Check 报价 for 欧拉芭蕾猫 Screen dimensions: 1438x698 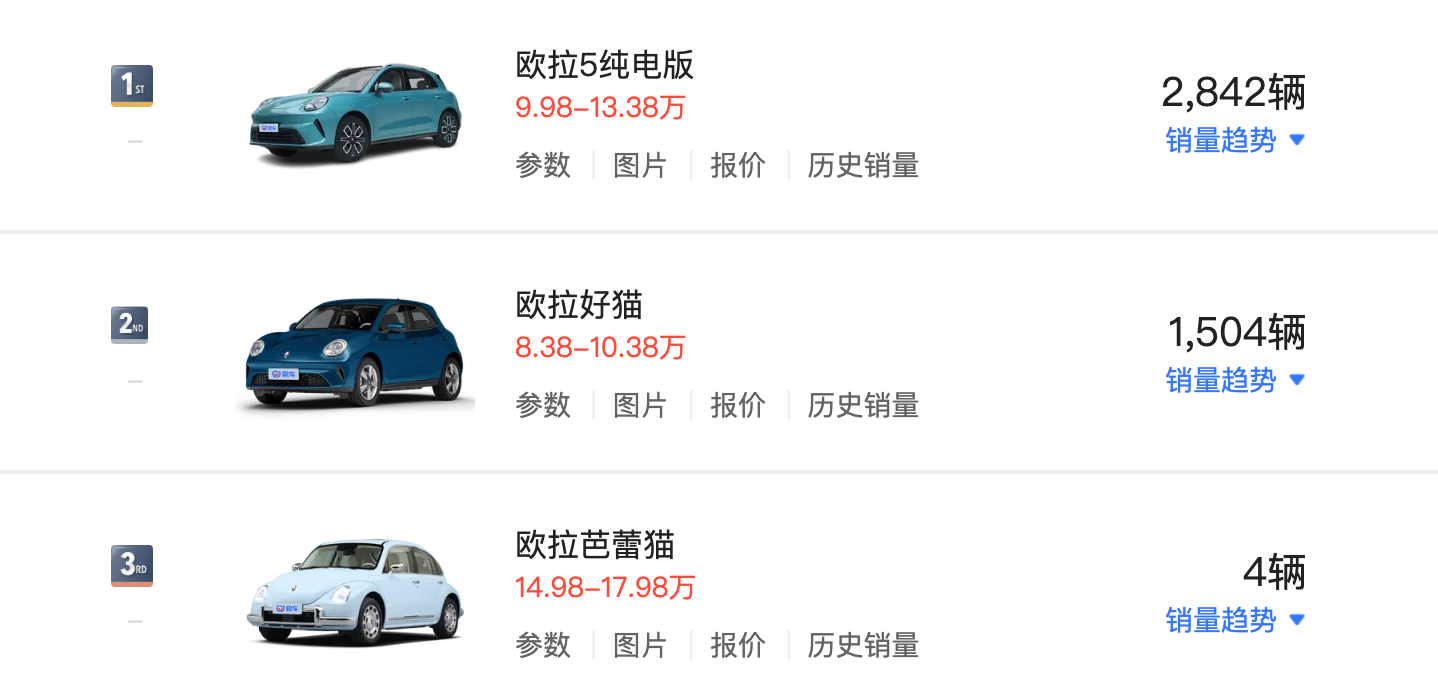pyautogui.click(x=738, y=645)
